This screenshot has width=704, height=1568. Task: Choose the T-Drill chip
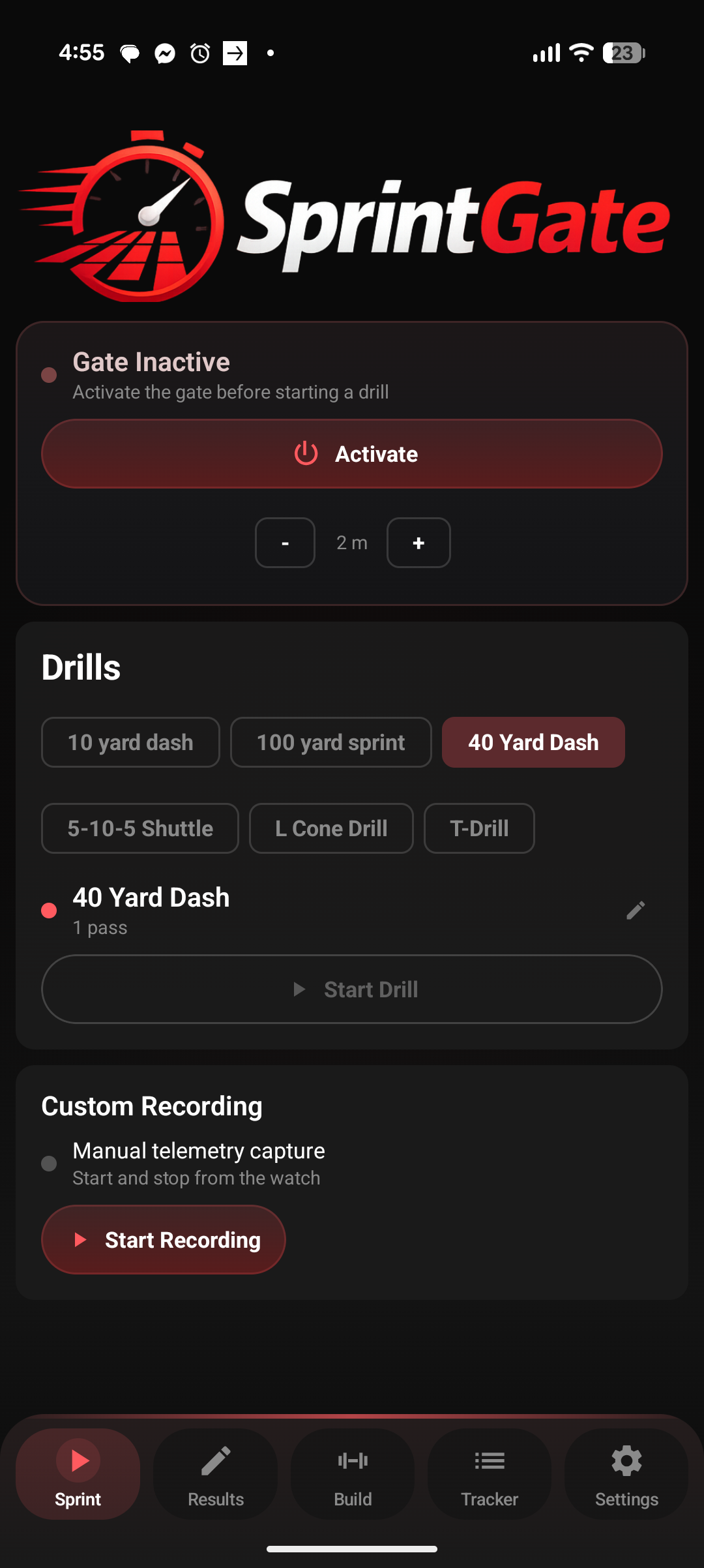pos(479,828)
